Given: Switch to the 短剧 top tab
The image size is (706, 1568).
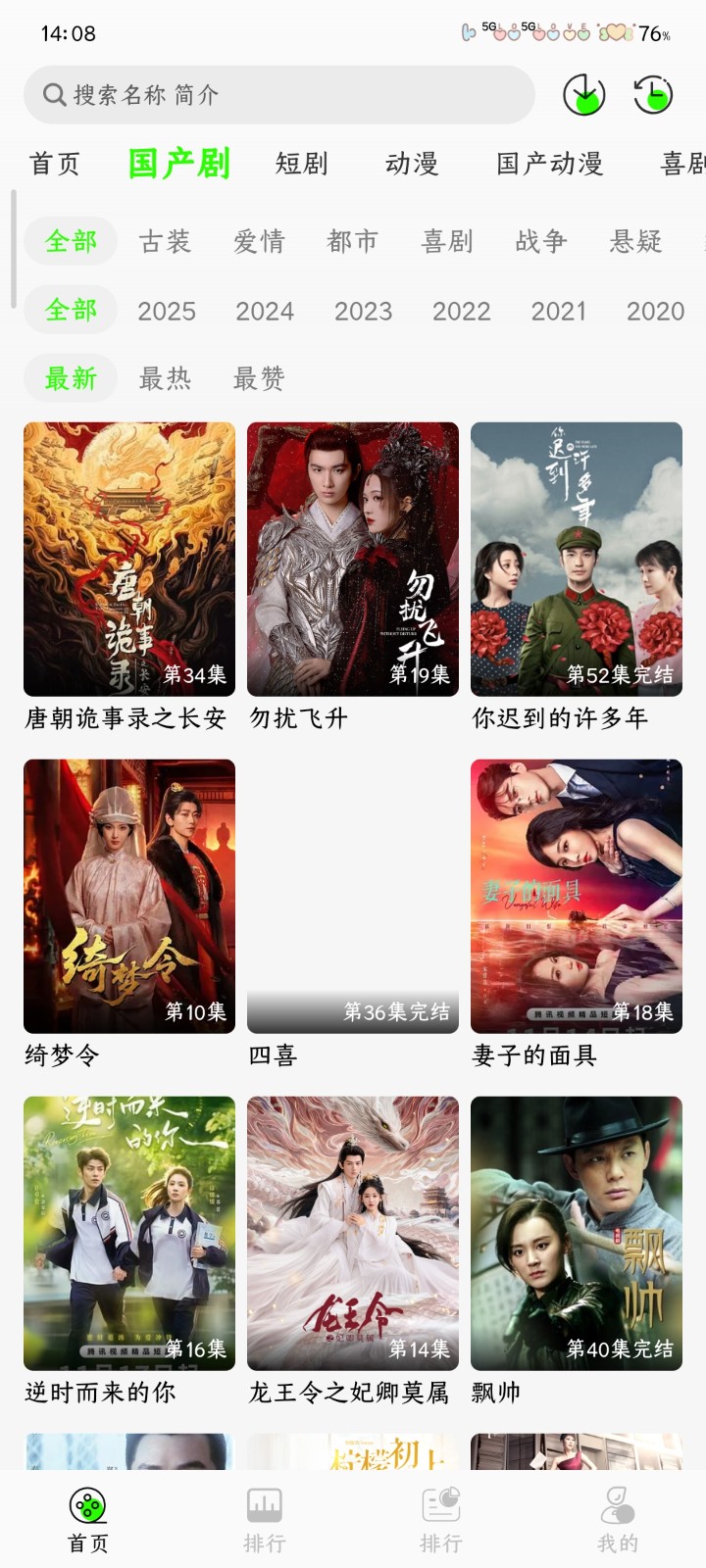Looking at the screenshot, I should point(302,164).
